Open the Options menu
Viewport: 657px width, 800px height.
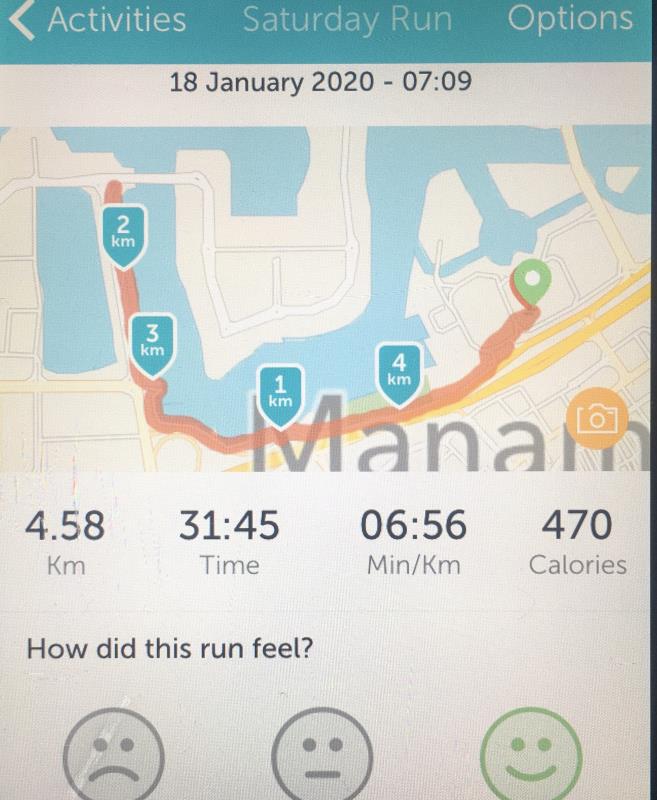coord(570,19)
